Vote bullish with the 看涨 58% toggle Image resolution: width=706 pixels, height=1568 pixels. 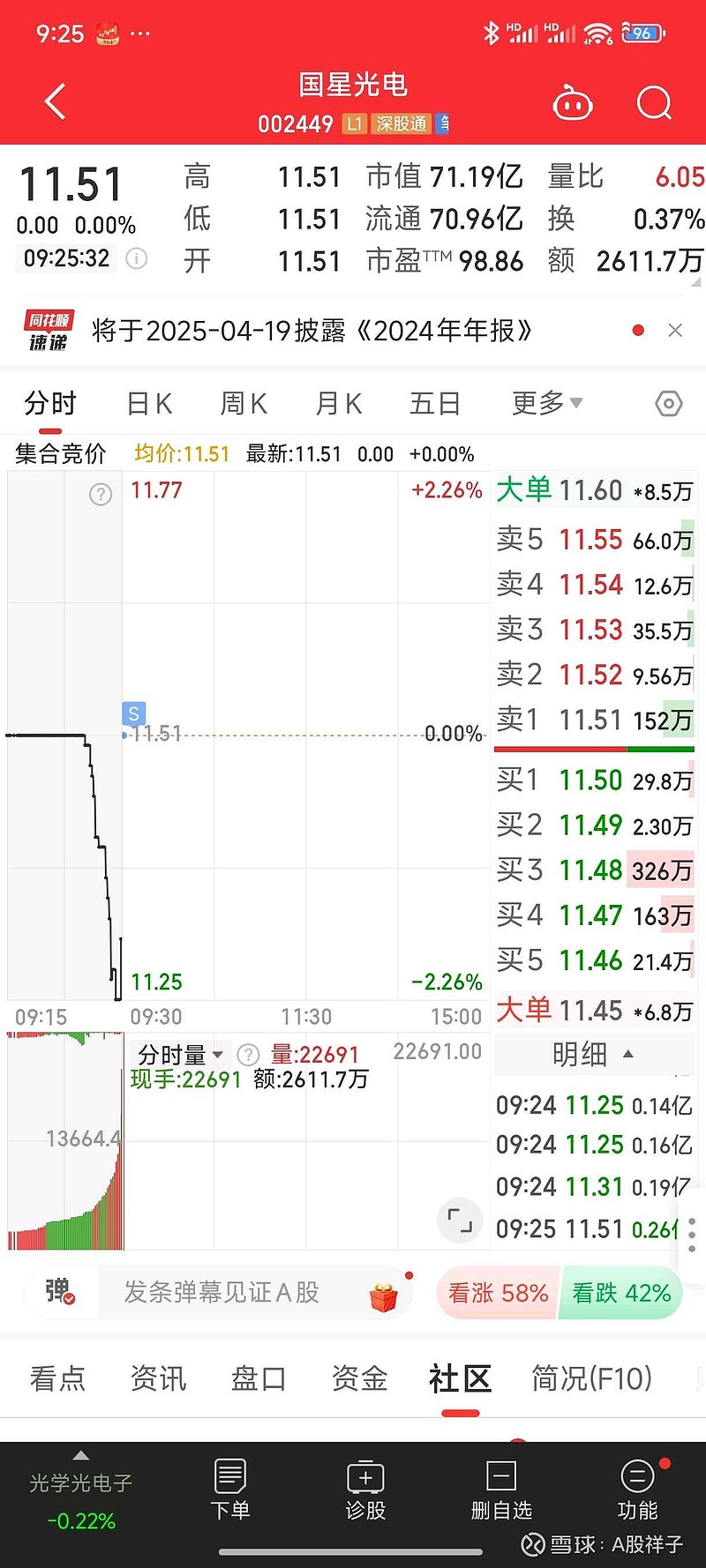(x=497, y=1293)
